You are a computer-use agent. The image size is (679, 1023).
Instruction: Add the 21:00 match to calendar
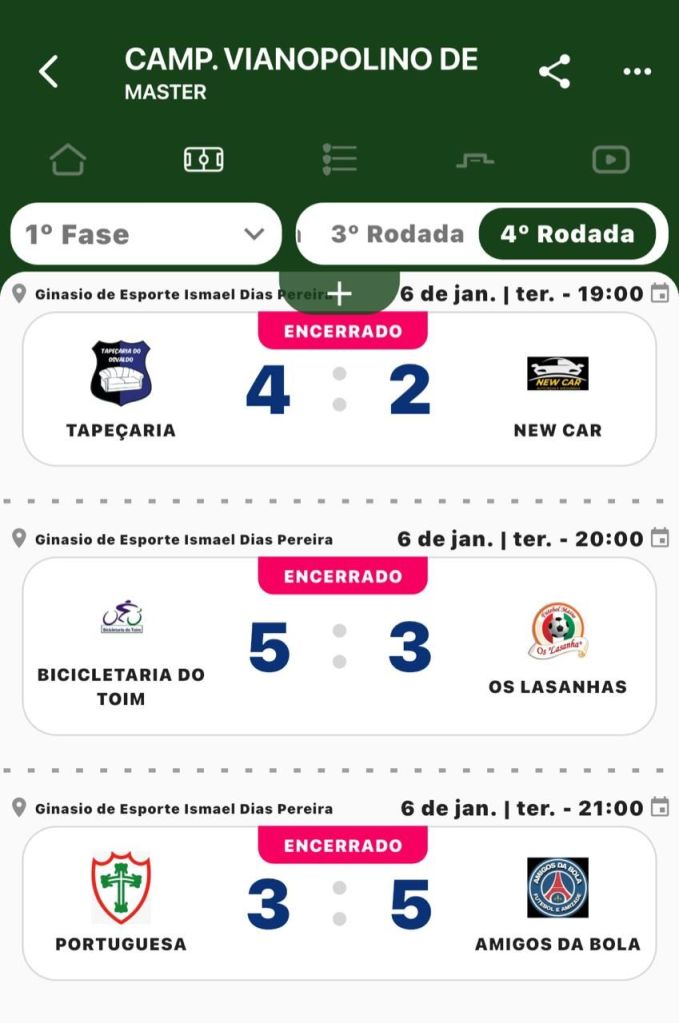[x=660, y=807]
